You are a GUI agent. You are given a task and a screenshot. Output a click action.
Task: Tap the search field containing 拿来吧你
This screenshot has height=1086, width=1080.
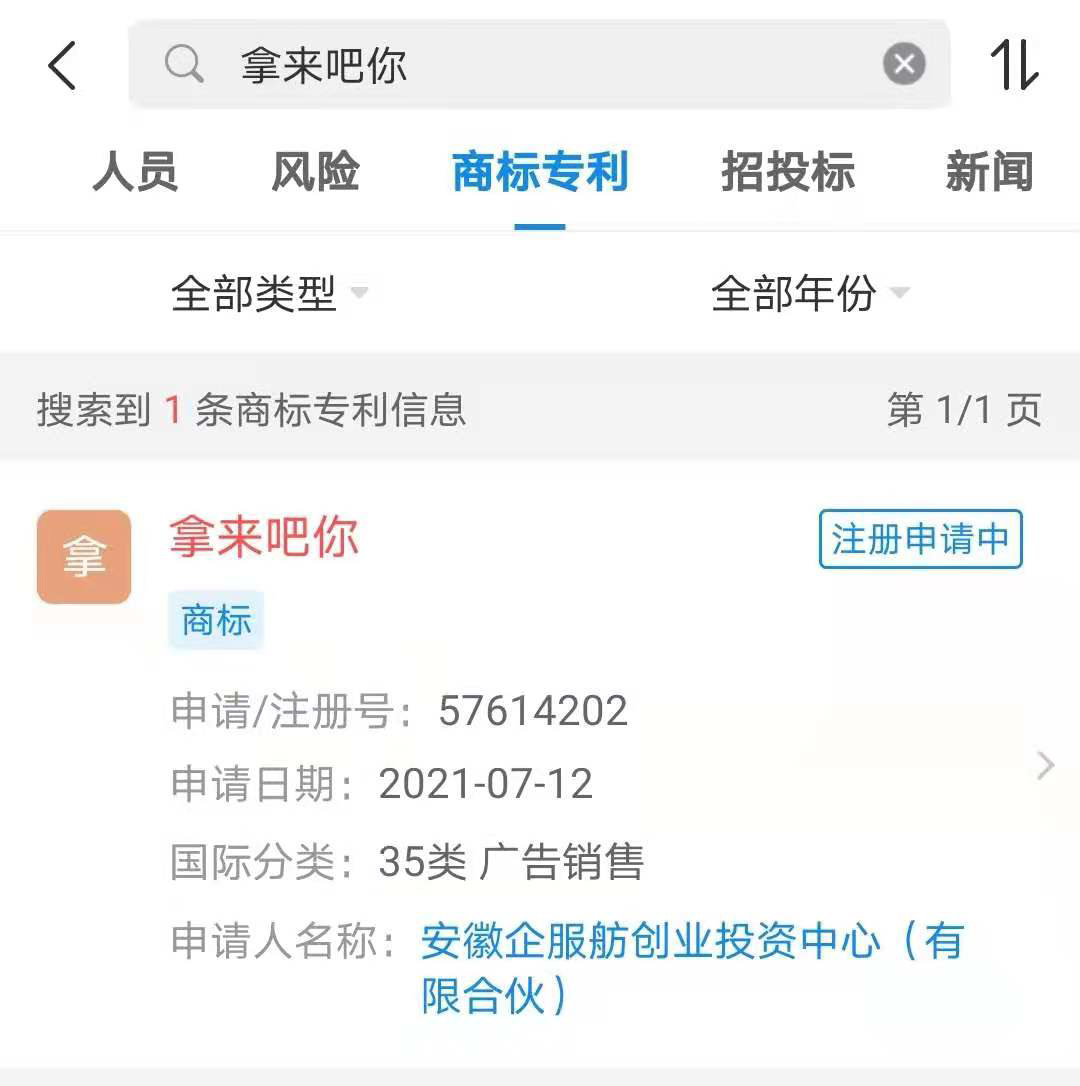[x=520, y=66]
